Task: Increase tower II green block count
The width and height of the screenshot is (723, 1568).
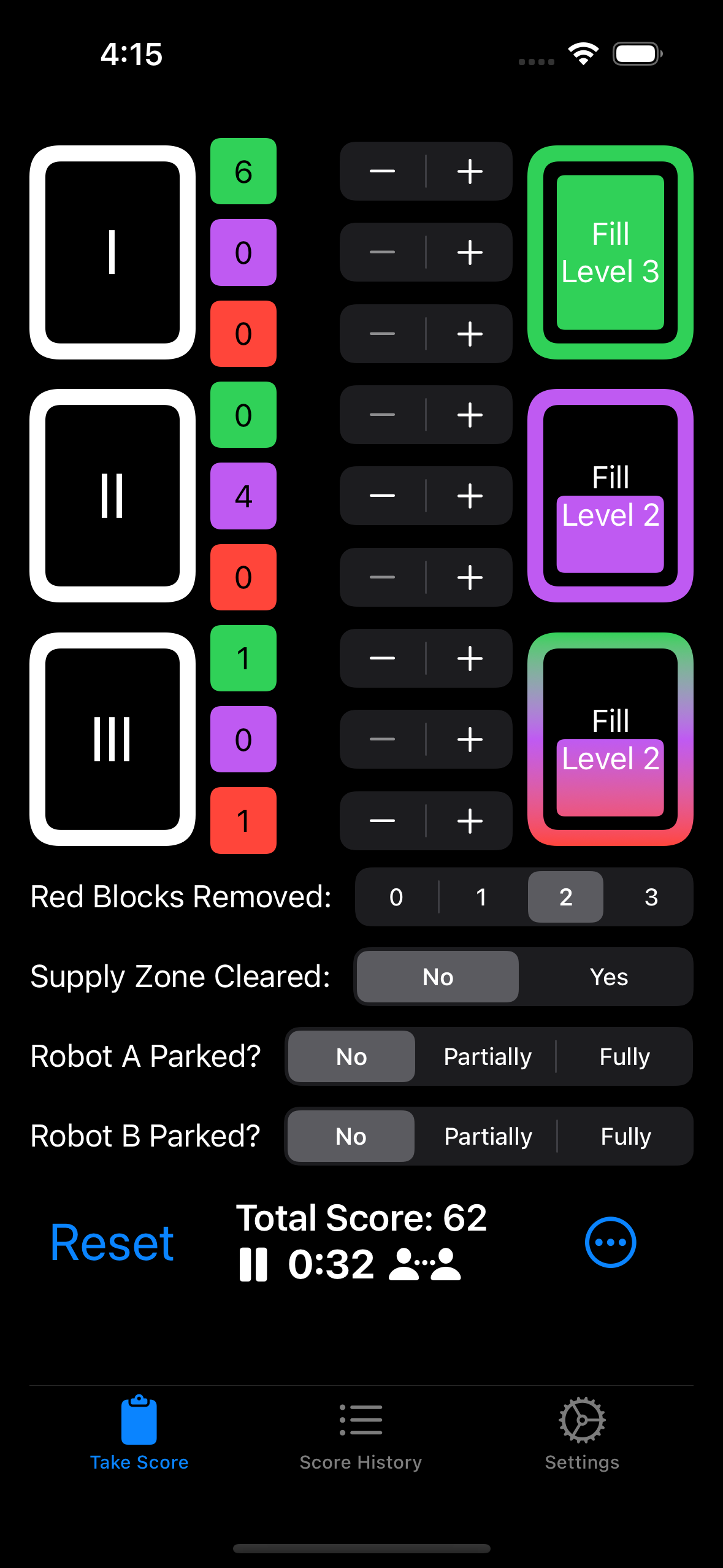Action: tap(470, 415)
